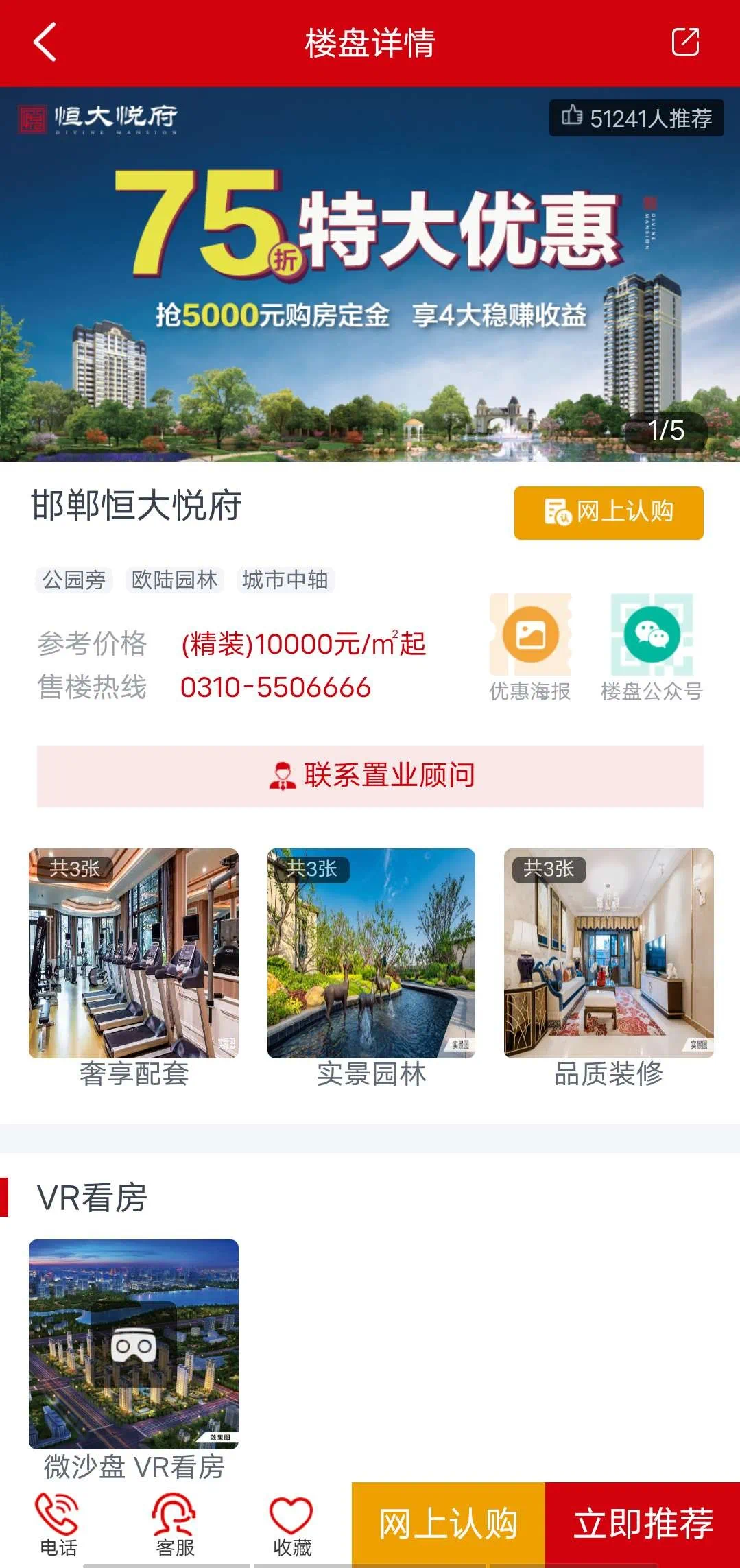Tap the 电话 icon in the bottom bar

tap(58, 1524)
